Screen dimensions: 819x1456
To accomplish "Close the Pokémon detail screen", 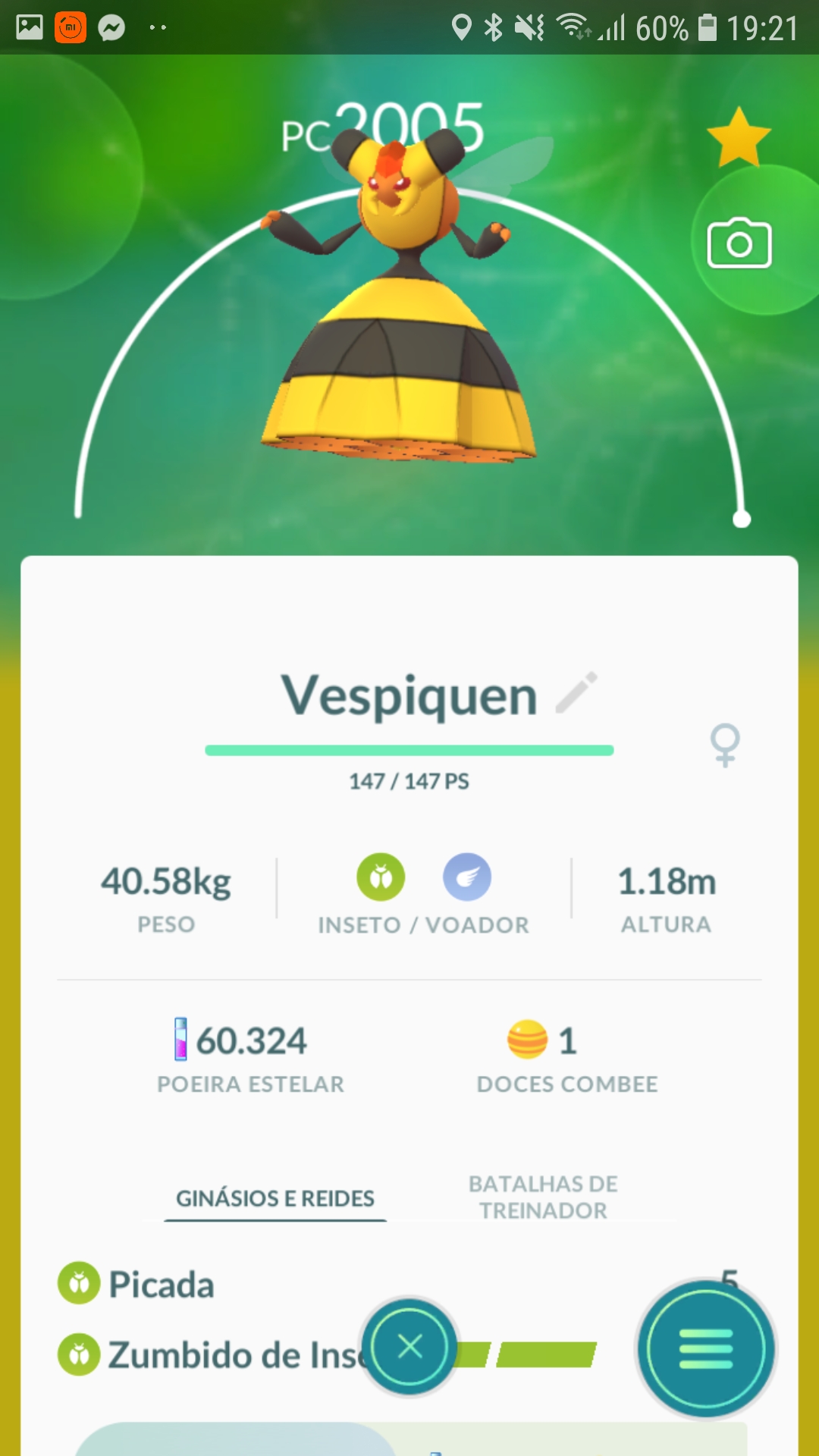I will coord(409,1347).
